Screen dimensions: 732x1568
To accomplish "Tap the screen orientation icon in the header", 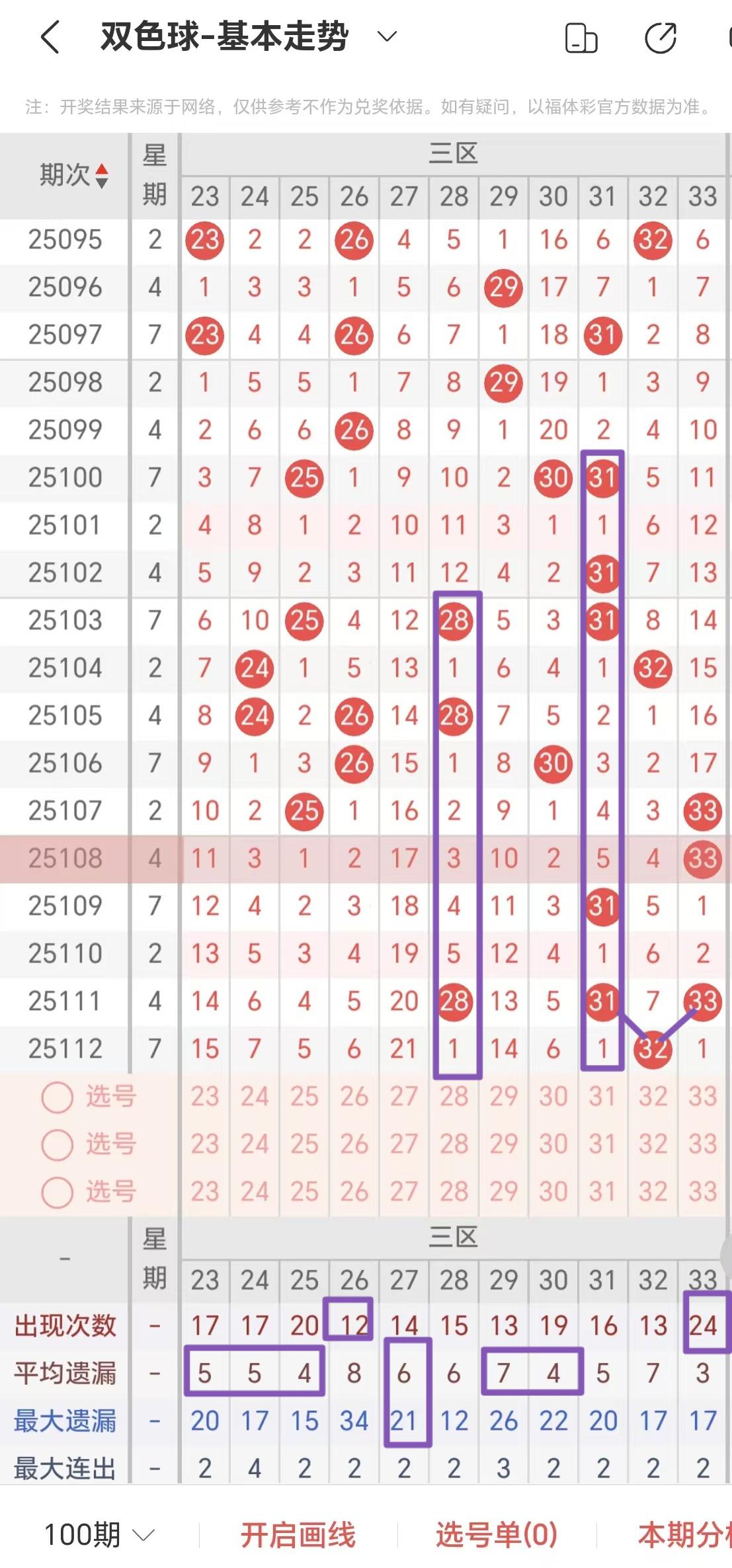I will pyautogui.click(x=581, y=38).
